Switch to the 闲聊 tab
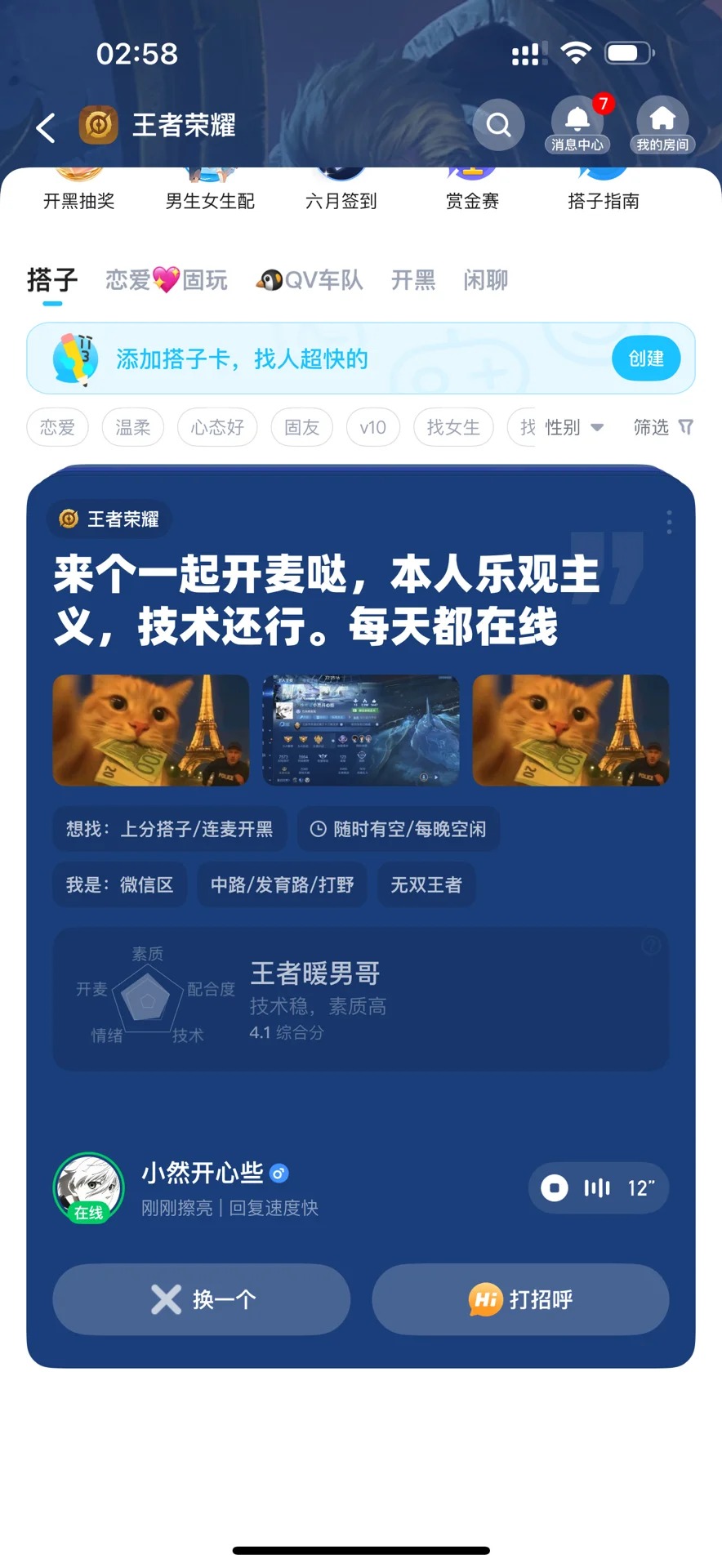This screenshot has width=722, height=1568. (485, 280)
